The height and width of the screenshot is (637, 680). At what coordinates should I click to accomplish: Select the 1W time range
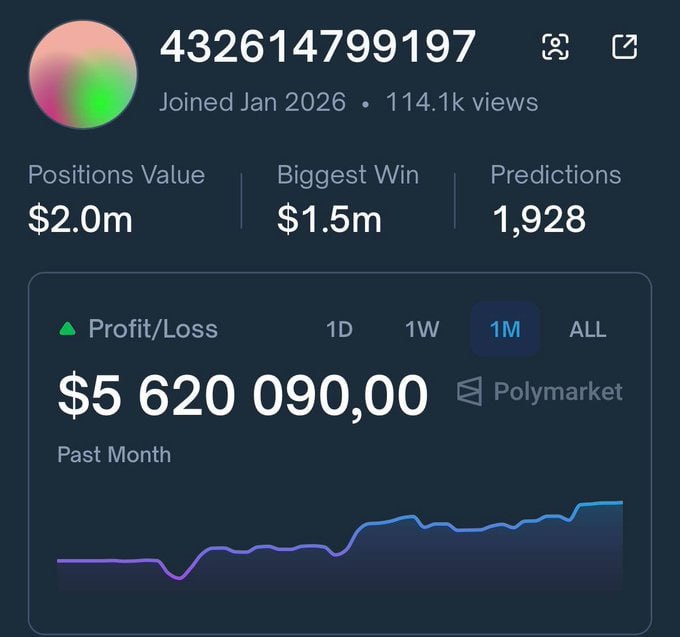click(x=422, y=329)
